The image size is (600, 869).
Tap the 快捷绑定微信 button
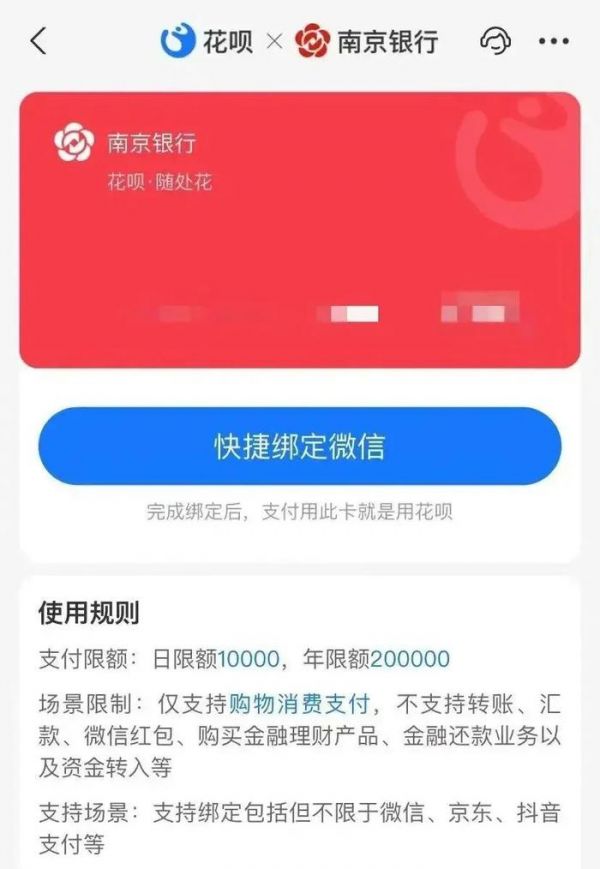[300, 446]
